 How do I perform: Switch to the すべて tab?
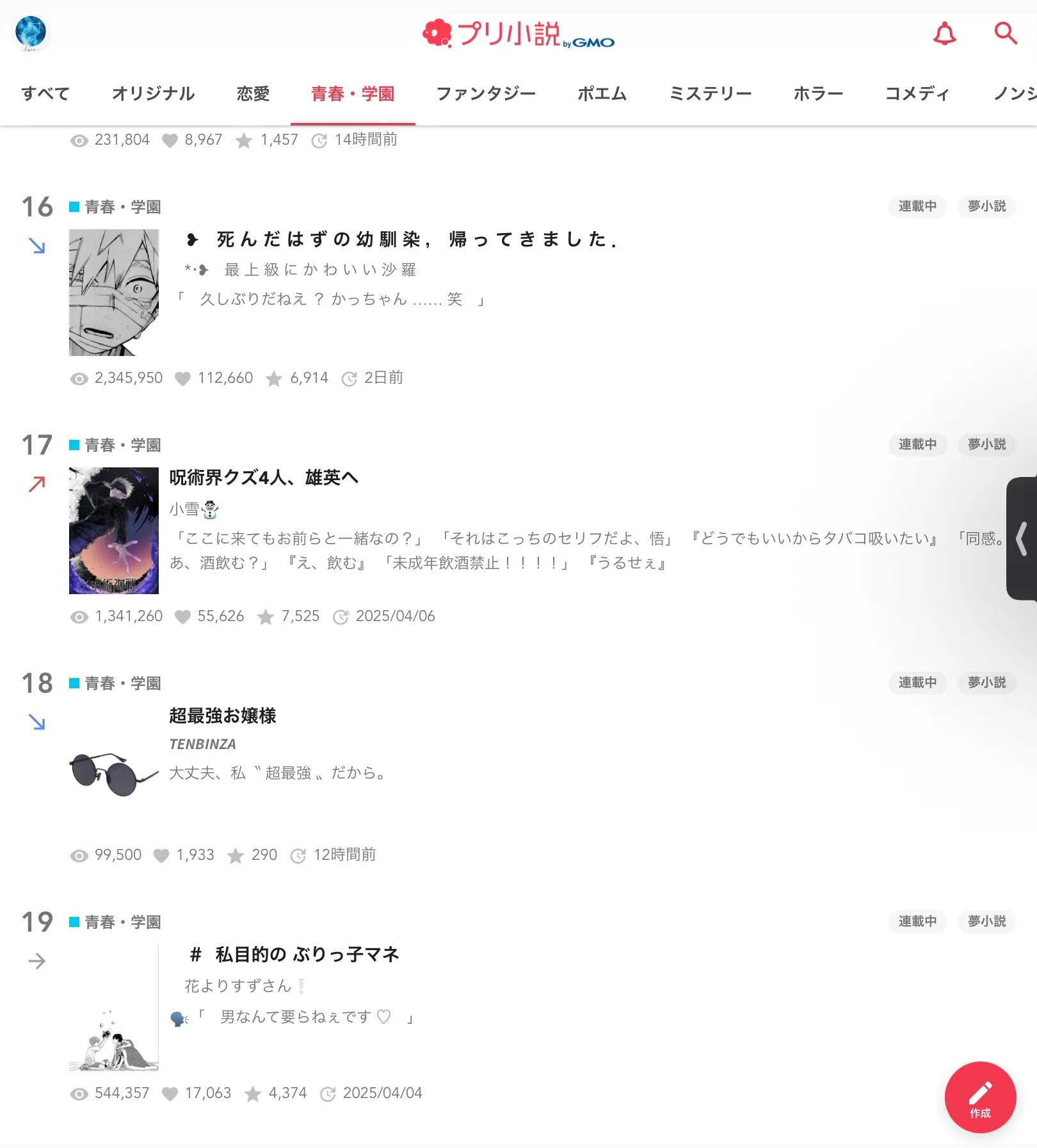[45, 93]
